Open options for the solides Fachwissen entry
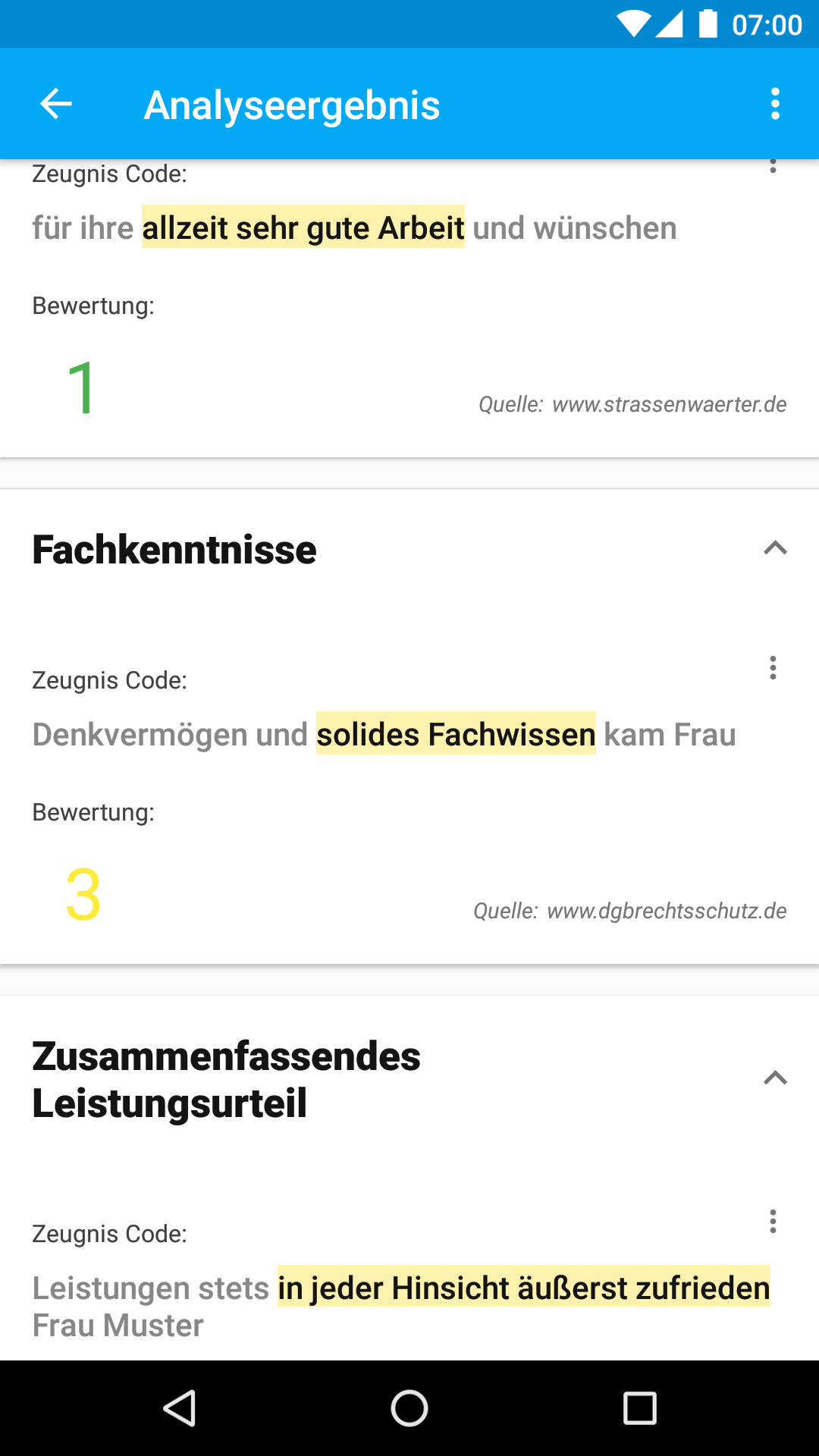Screen dimensions: 819x1456 [773, 668]
